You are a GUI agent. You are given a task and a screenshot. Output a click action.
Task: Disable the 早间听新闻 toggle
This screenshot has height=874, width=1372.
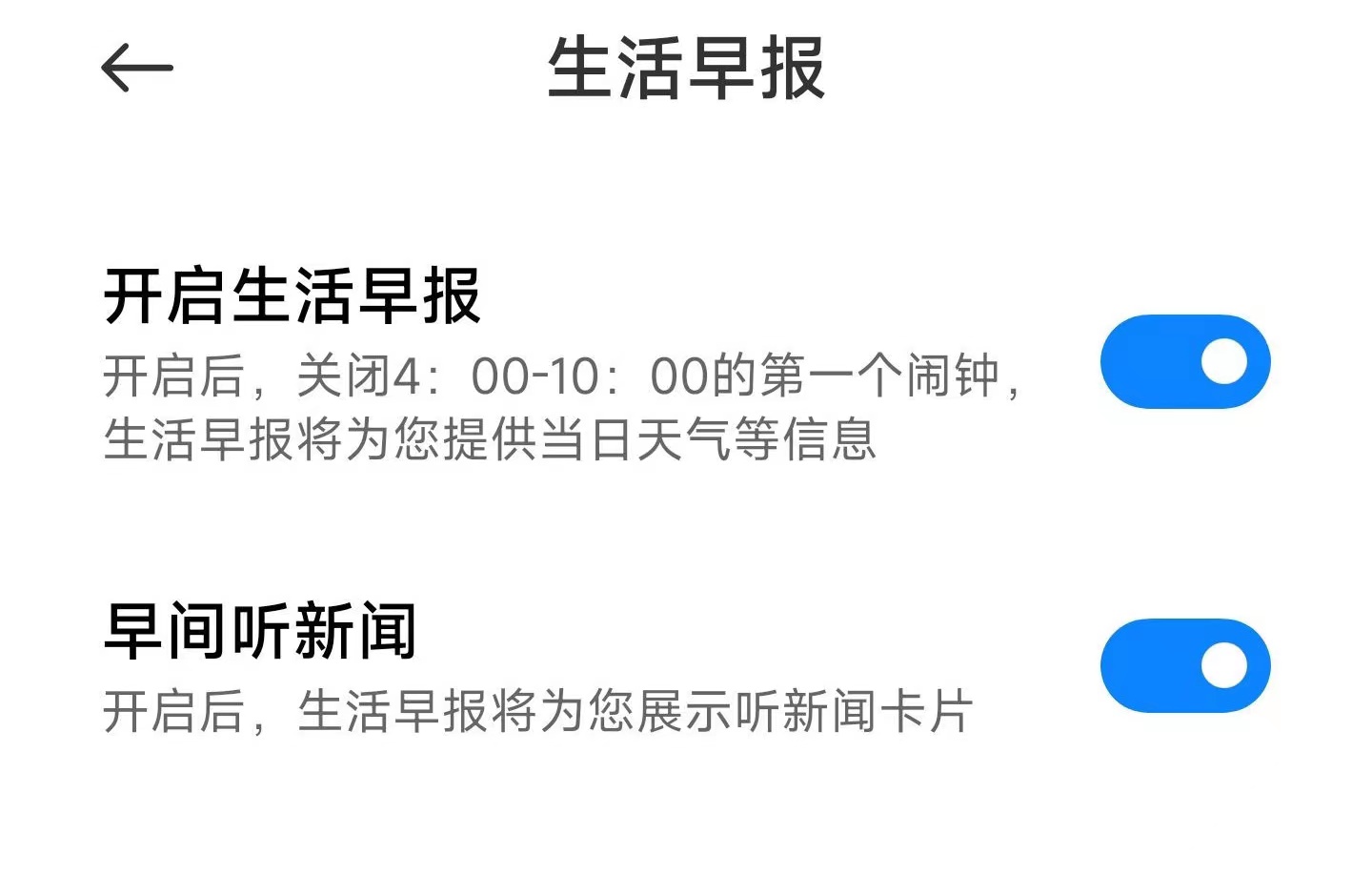pyautogui.click(x=1184, y=665)
